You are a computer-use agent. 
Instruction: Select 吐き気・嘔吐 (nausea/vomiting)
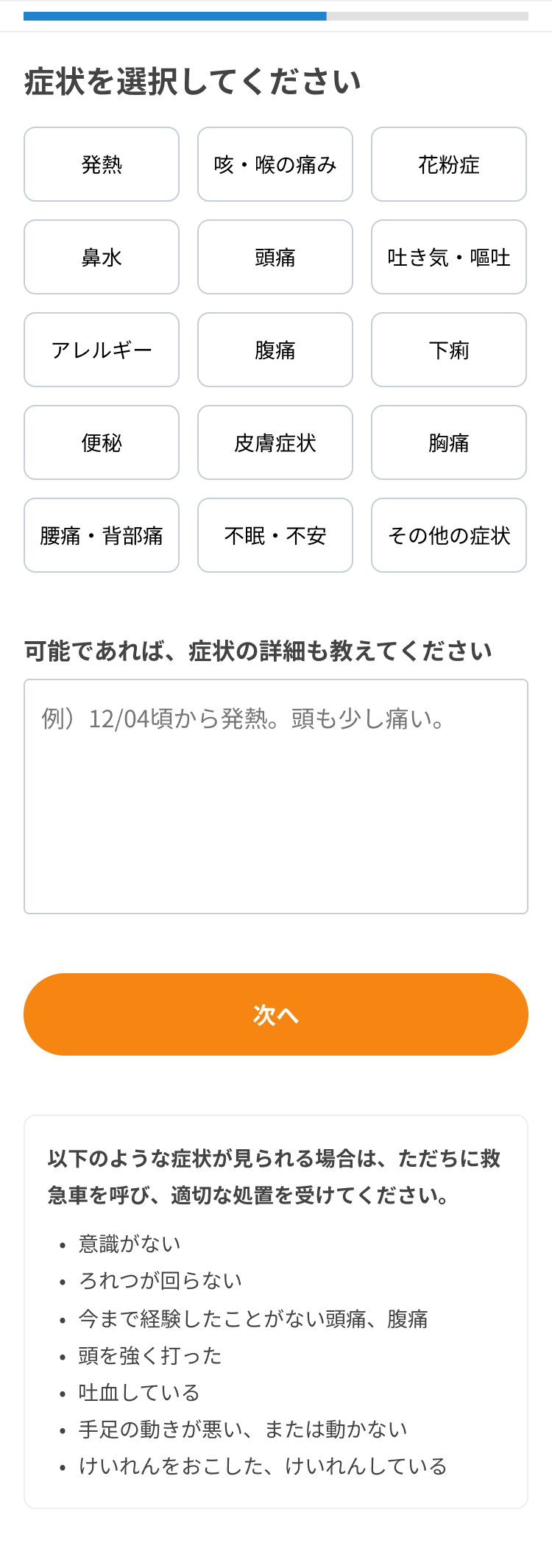pos(448,257)
